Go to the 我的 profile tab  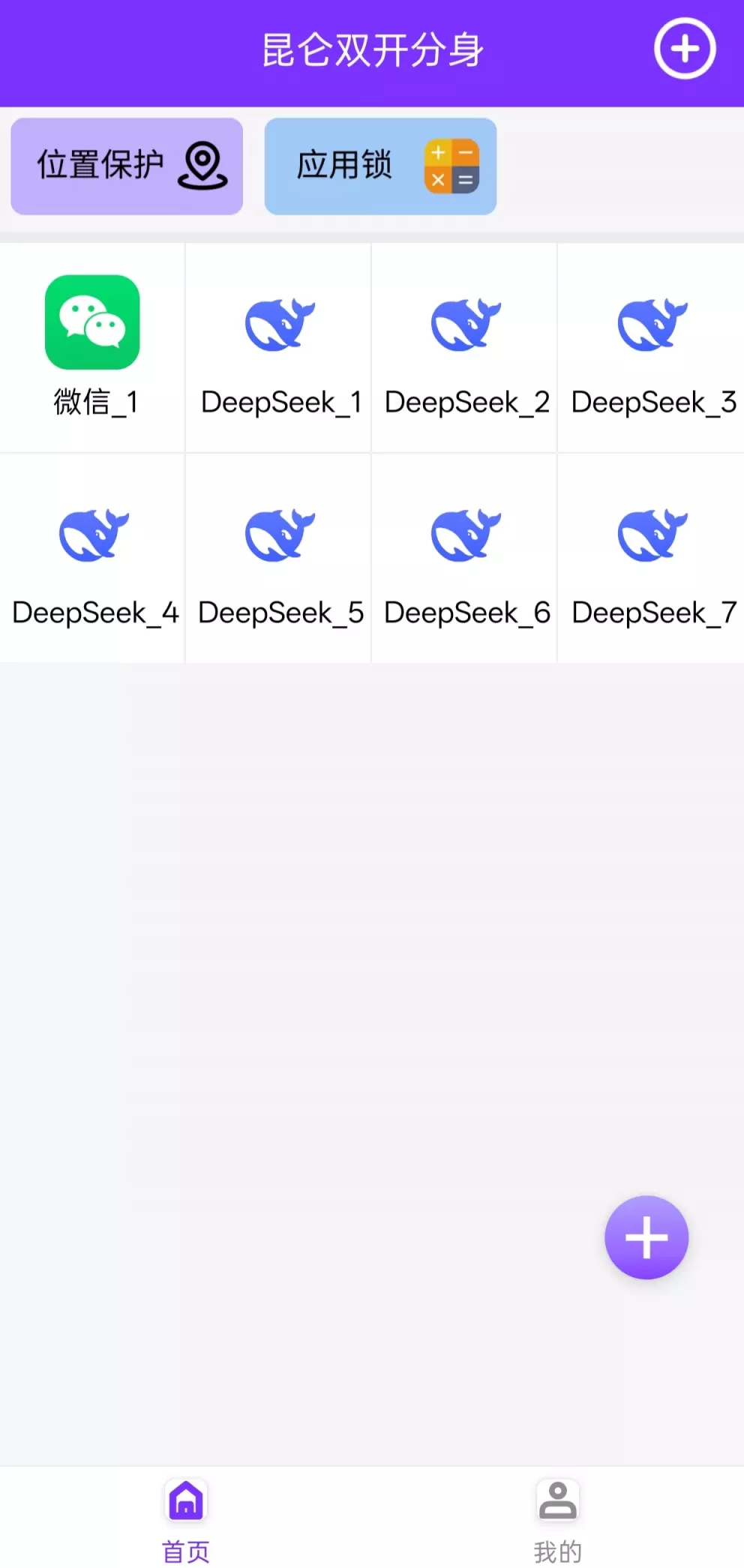[557, 1519]
